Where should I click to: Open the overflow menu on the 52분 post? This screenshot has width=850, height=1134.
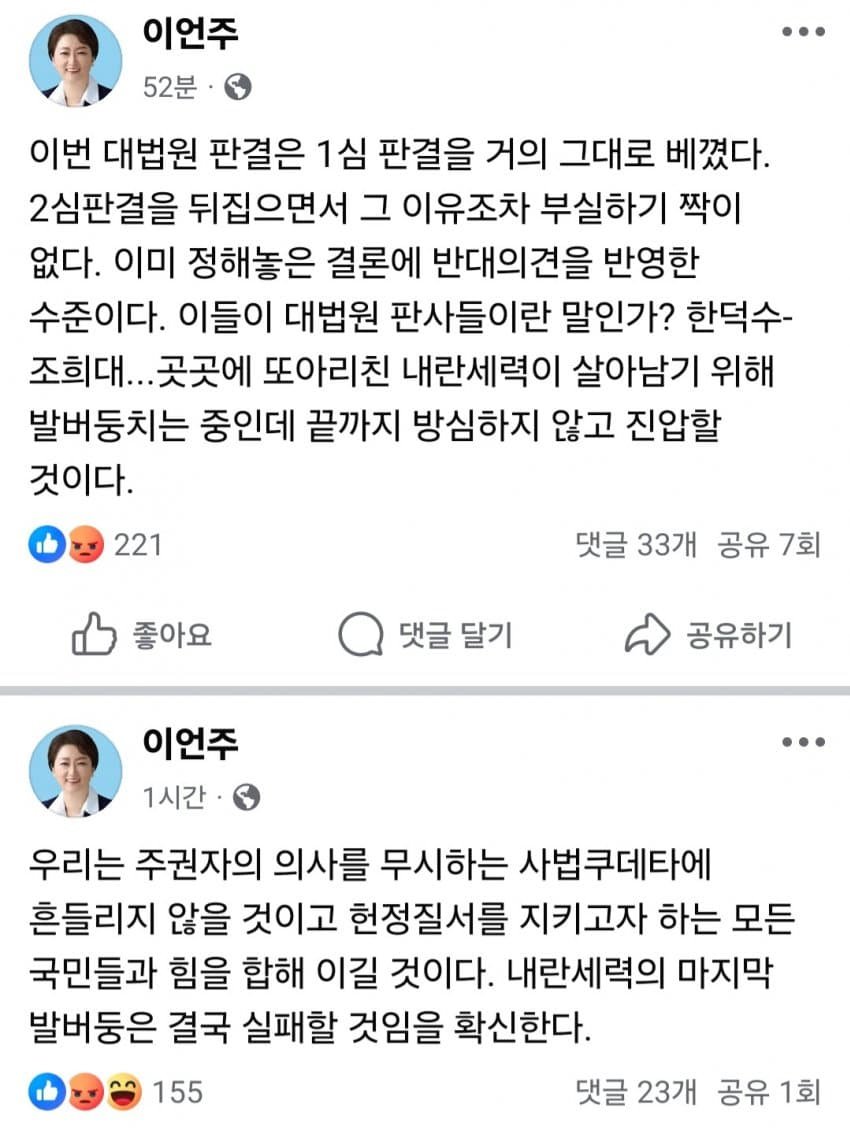pos(802,33)
